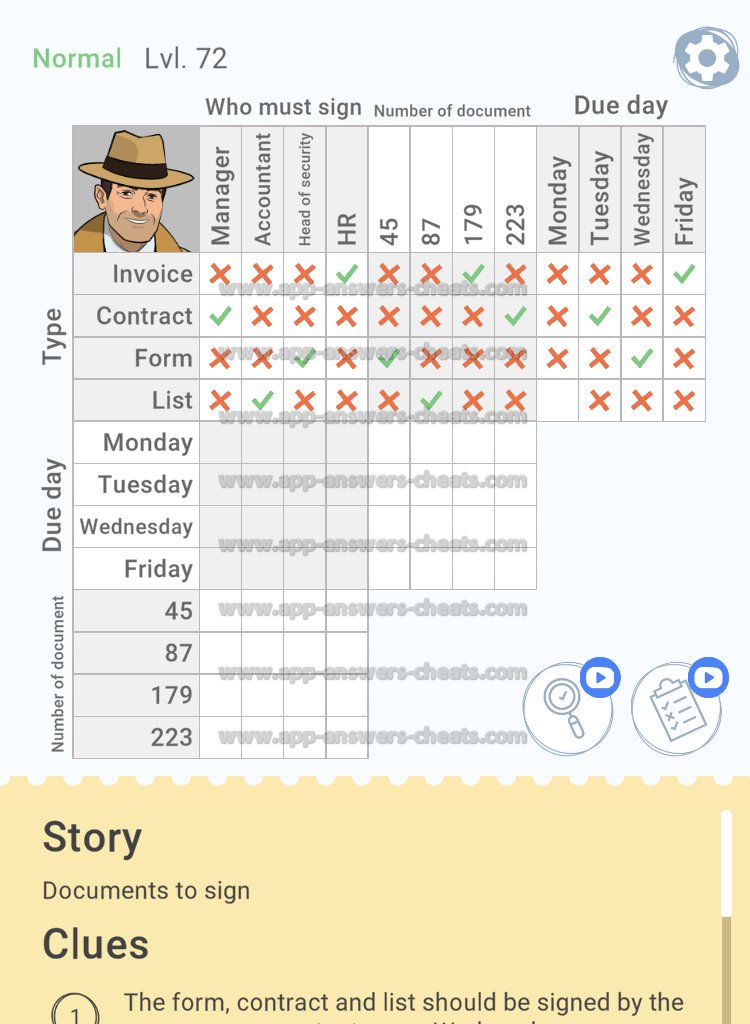Image resolution: width=750 pixels, height=1024 pixels.
Task: Tap the Contract and Manager cell
Action: (x=221, y=316)
